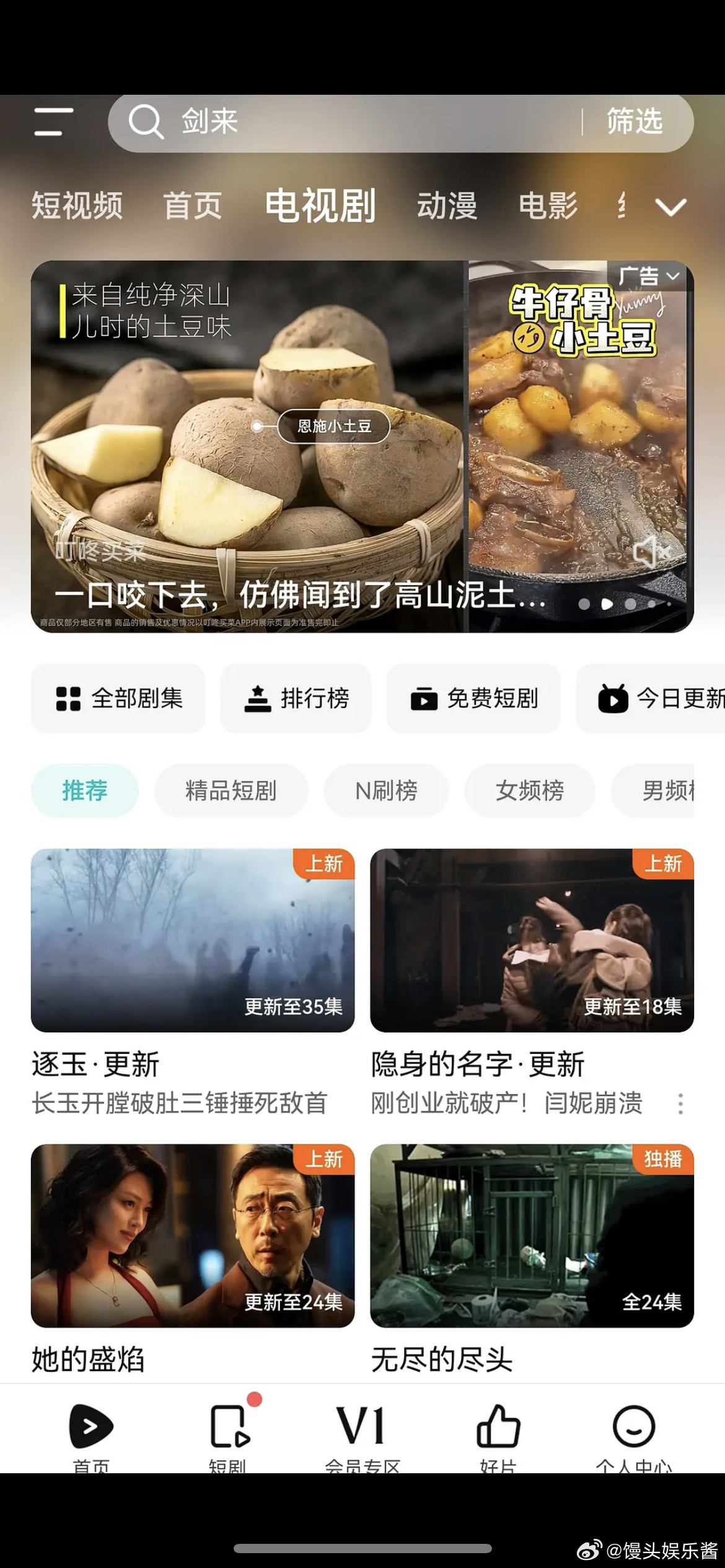The height and width of the screenshot is (1568, 725).
Task: Switch to the 动漫 tab
Action: [x=447, y=206]
